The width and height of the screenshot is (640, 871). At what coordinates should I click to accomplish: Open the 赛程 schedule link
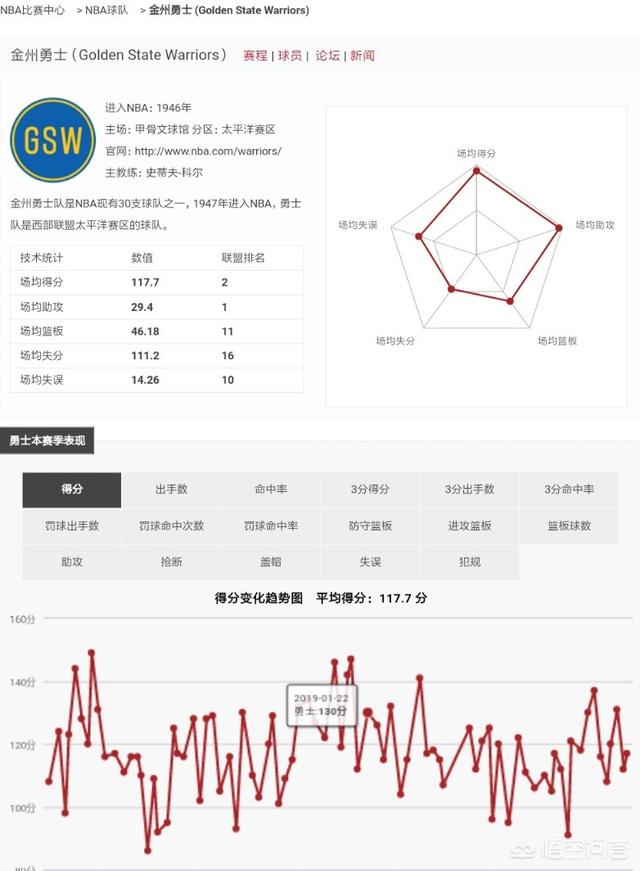click(x=255, y=56)
